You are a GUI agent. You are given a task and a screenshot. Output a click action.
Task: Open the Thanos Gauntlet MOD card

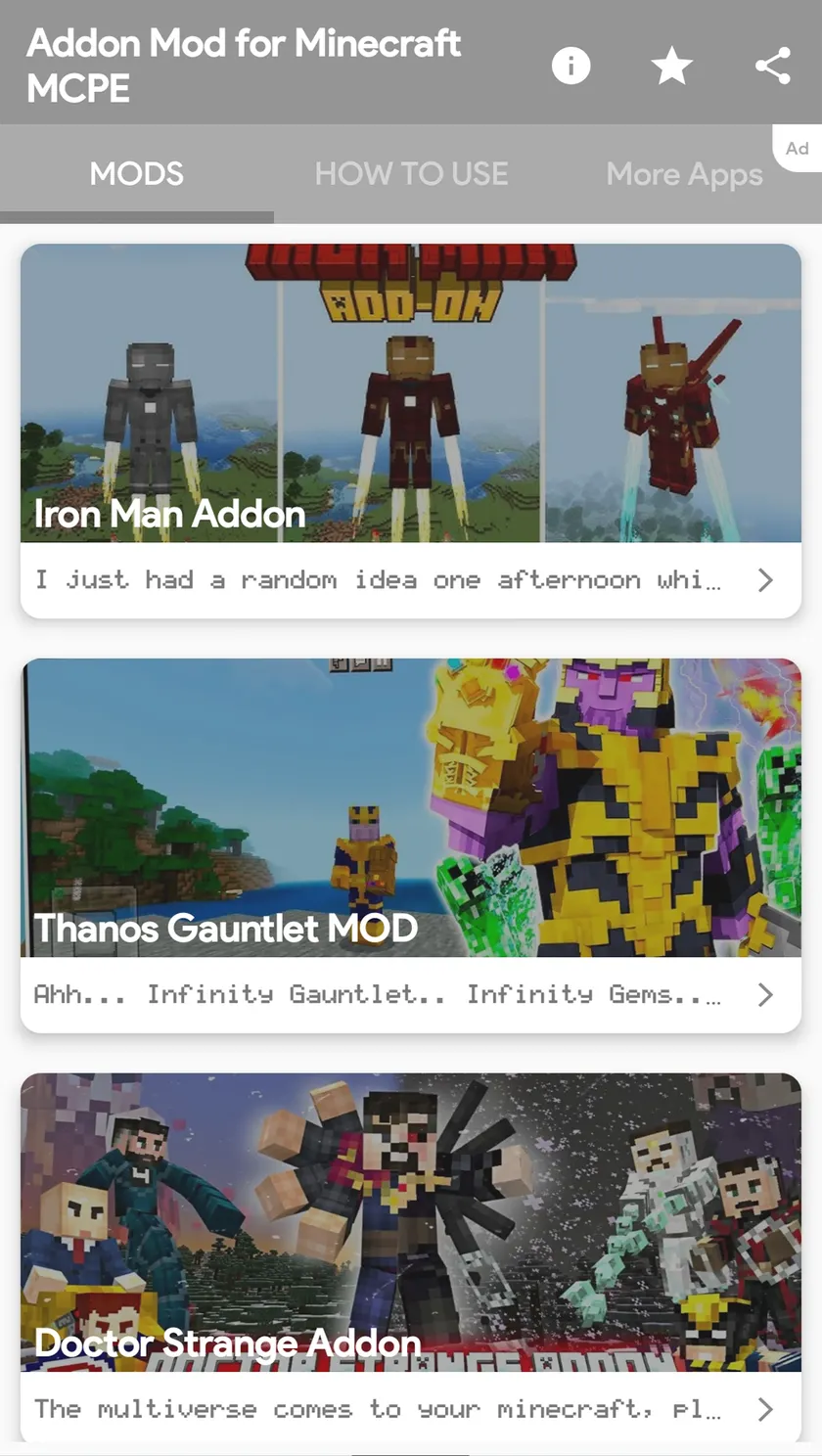pos(411,845)
